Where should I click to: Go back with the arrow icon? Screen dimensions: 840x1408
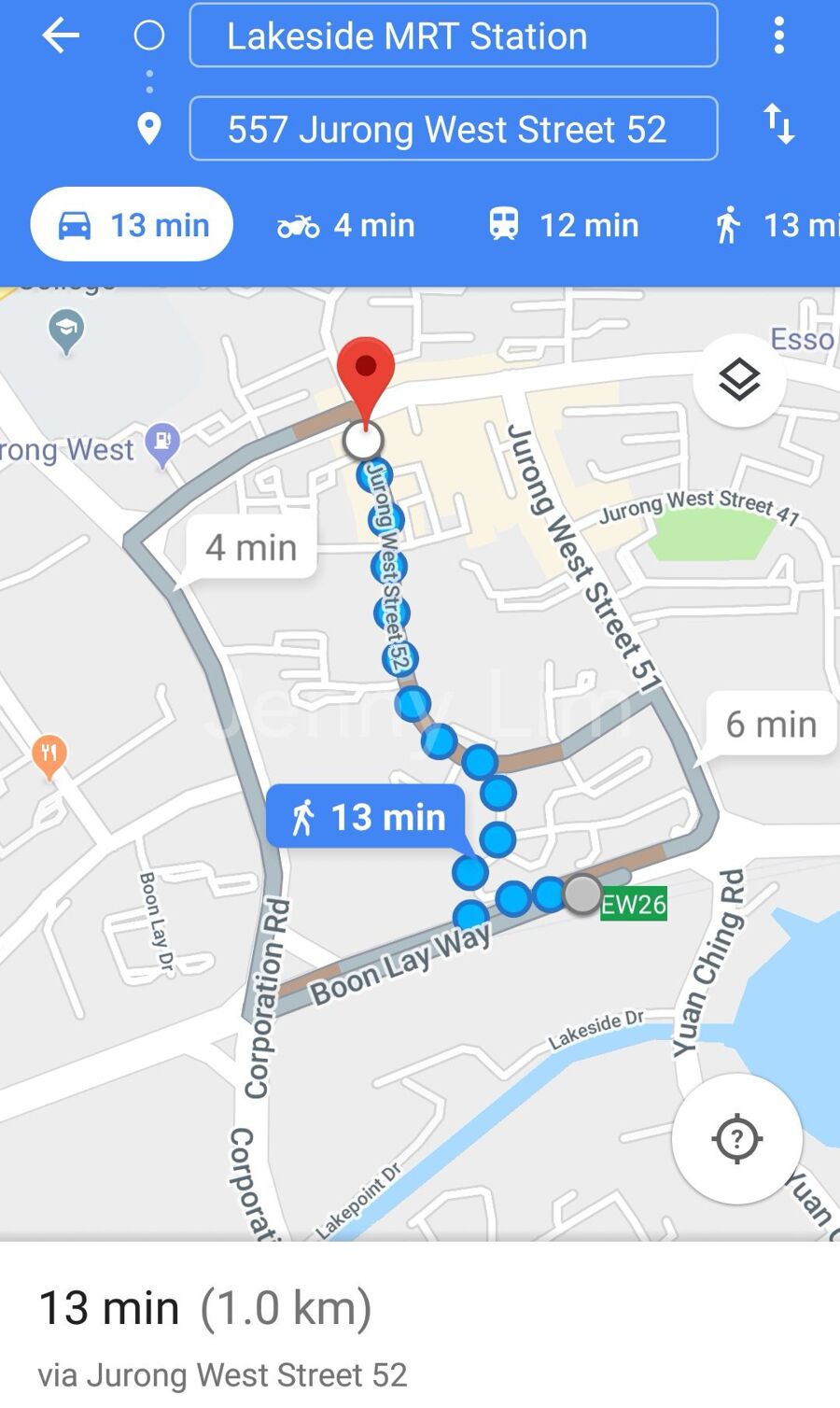pos(61,36)
